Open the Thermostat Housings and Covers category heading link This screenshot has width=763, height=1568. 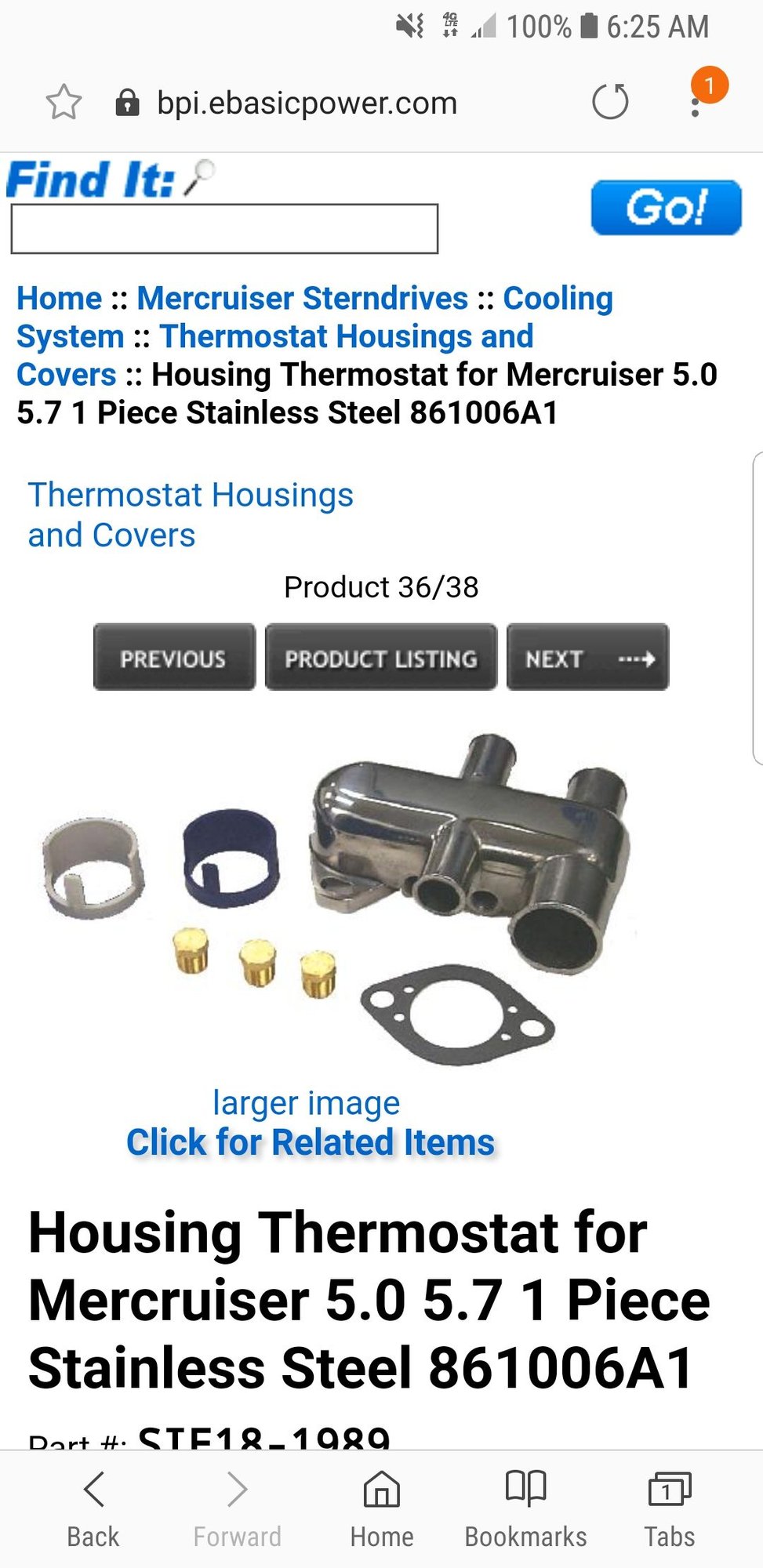191,514
